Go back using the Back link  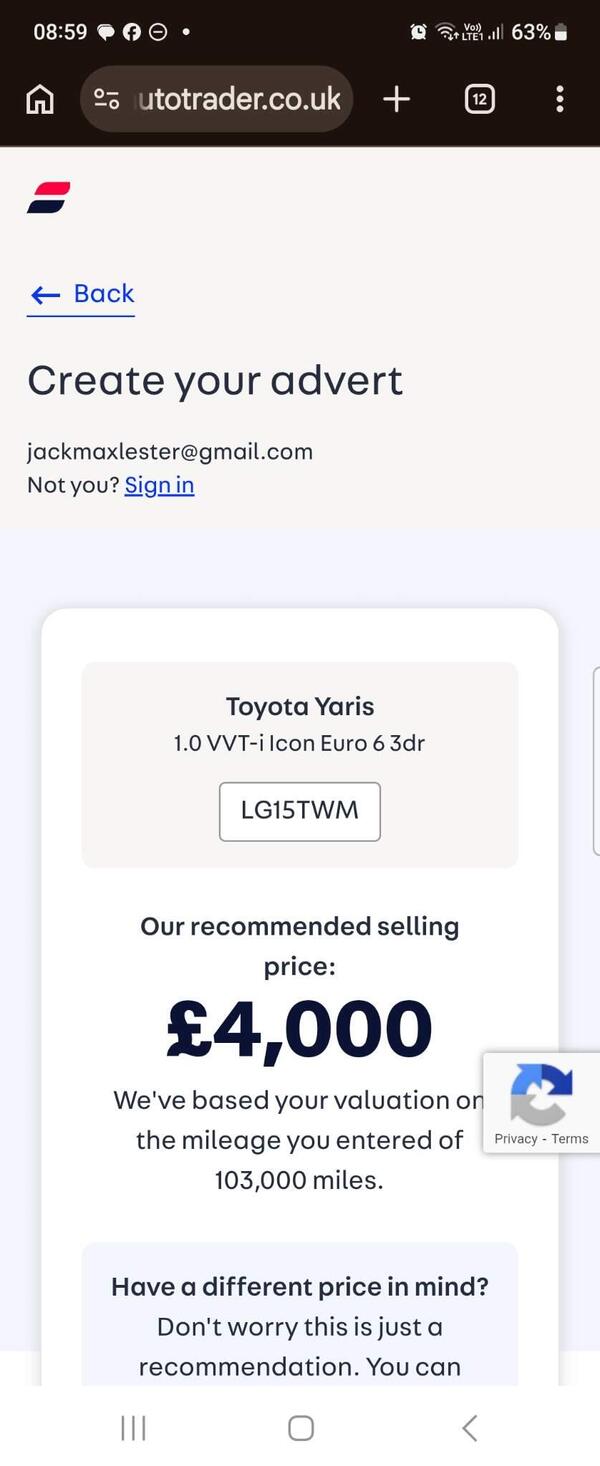[82, 294]
